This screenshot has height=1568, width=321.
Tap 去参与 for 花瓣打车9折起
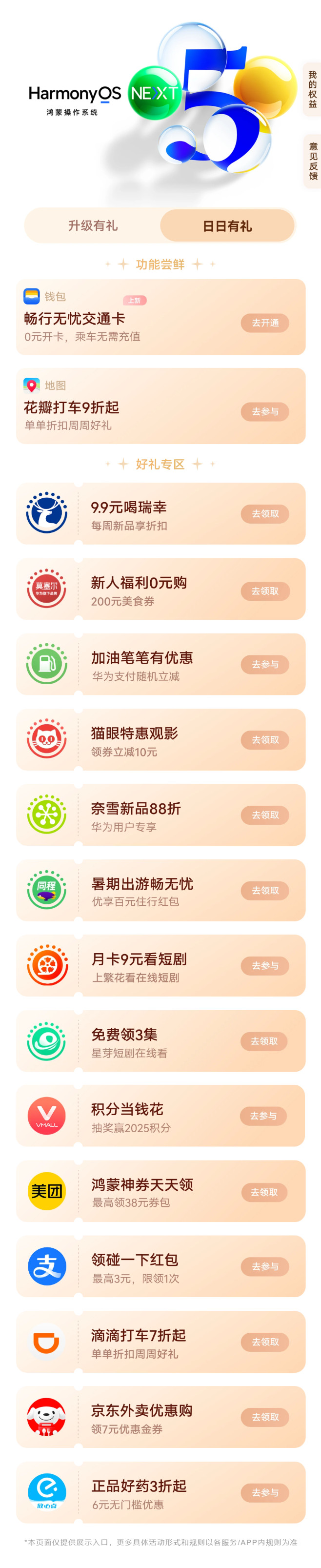[265, 411]
